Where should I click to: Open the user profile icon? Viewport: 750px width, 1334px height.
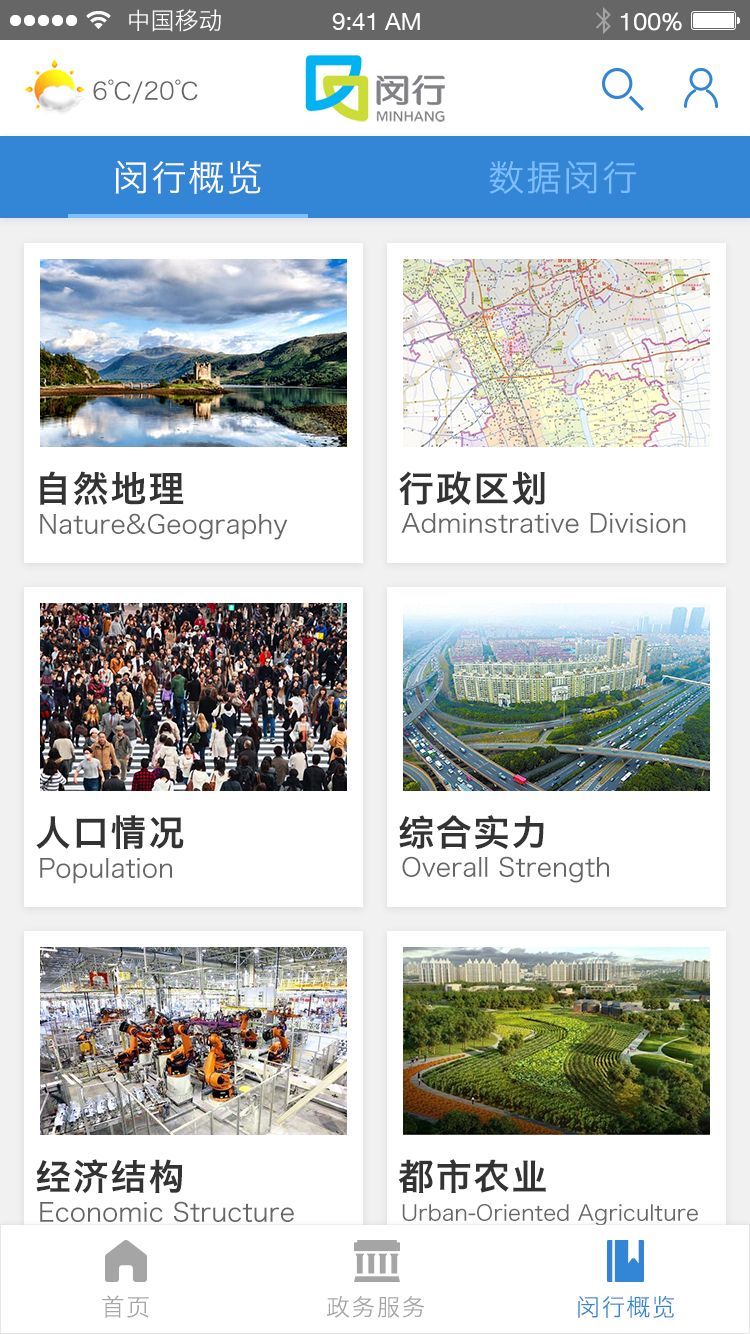tap(701, 89)
